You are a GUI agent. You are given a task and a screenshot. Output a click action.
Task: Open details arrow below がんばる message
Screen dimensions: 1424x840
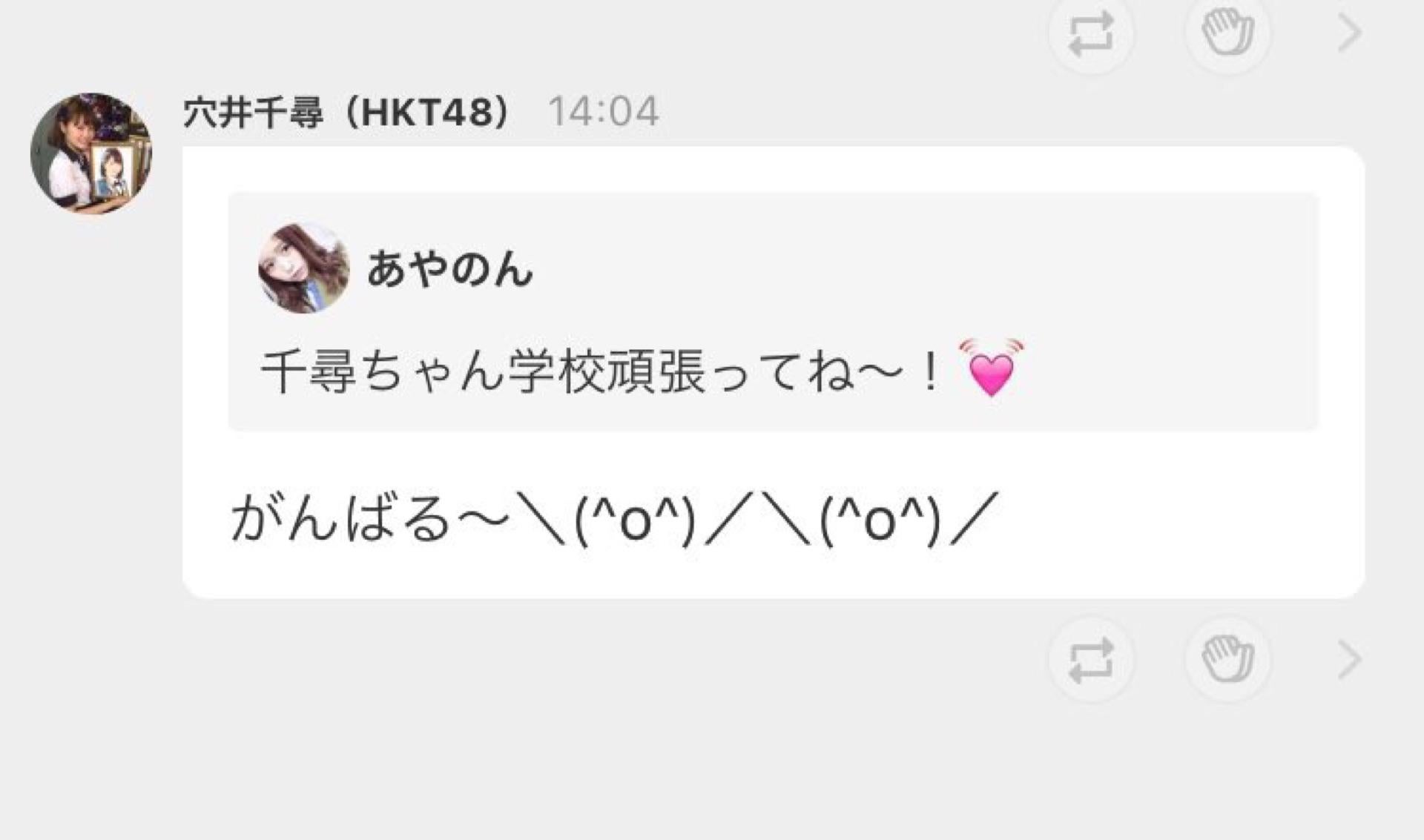[x=1348, y=659]
